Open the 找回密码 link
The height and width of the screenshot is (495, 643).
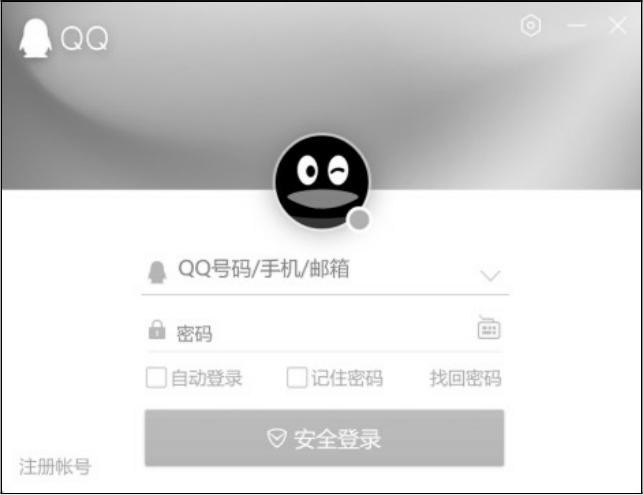(x=465, y=378)
